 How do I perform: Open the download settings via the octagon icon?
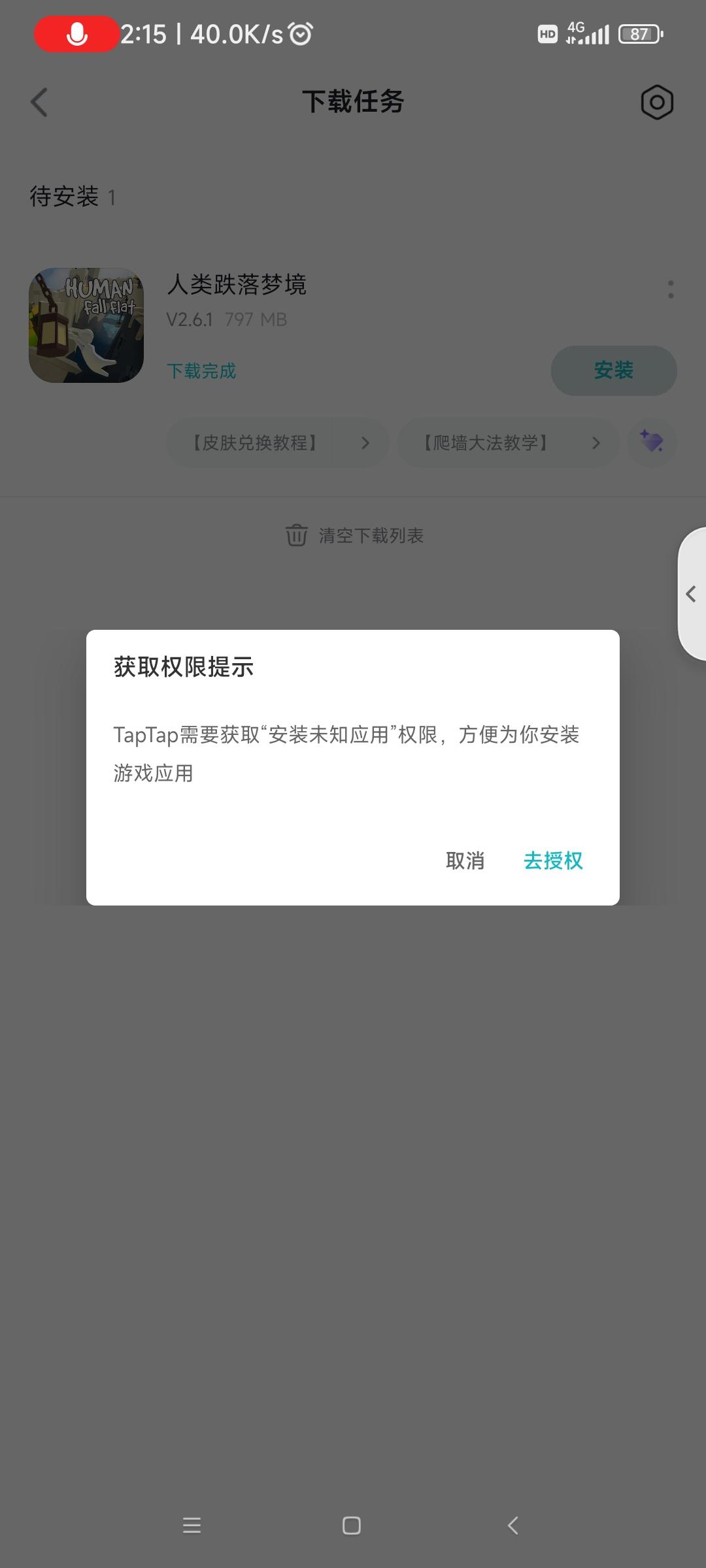click(x=656, y=102)
